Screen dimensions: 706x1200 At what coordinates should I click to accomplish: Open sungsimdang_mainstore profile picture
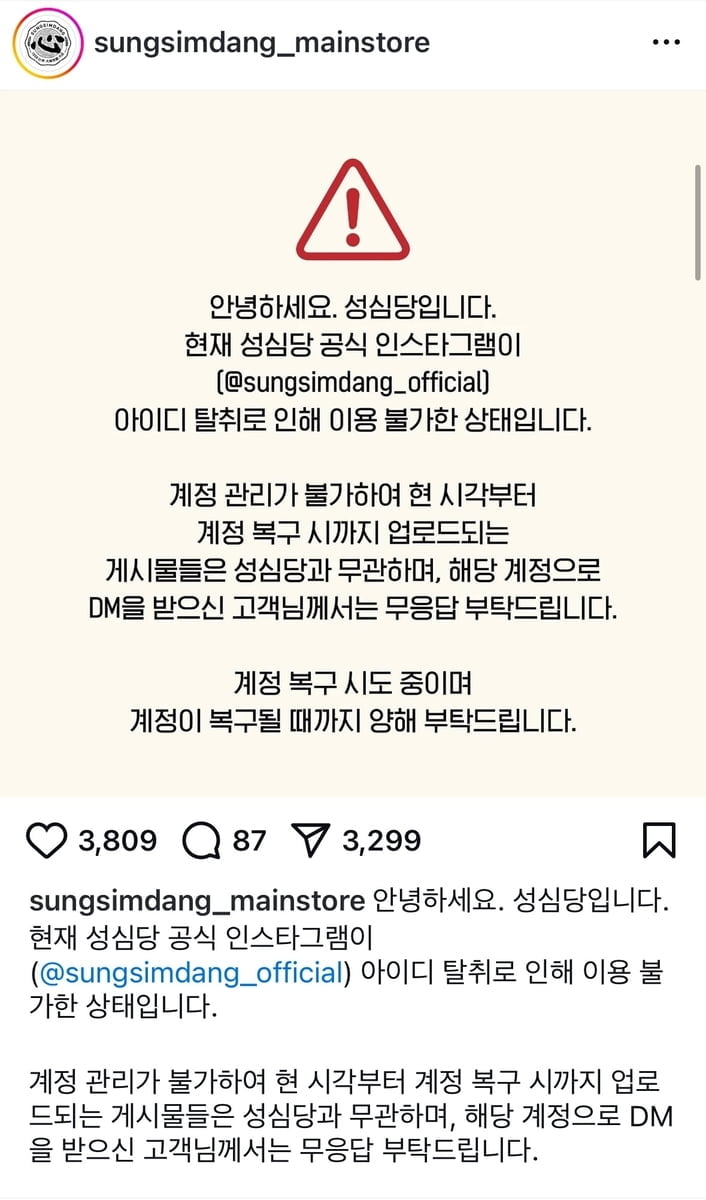(x=47, y=44)
